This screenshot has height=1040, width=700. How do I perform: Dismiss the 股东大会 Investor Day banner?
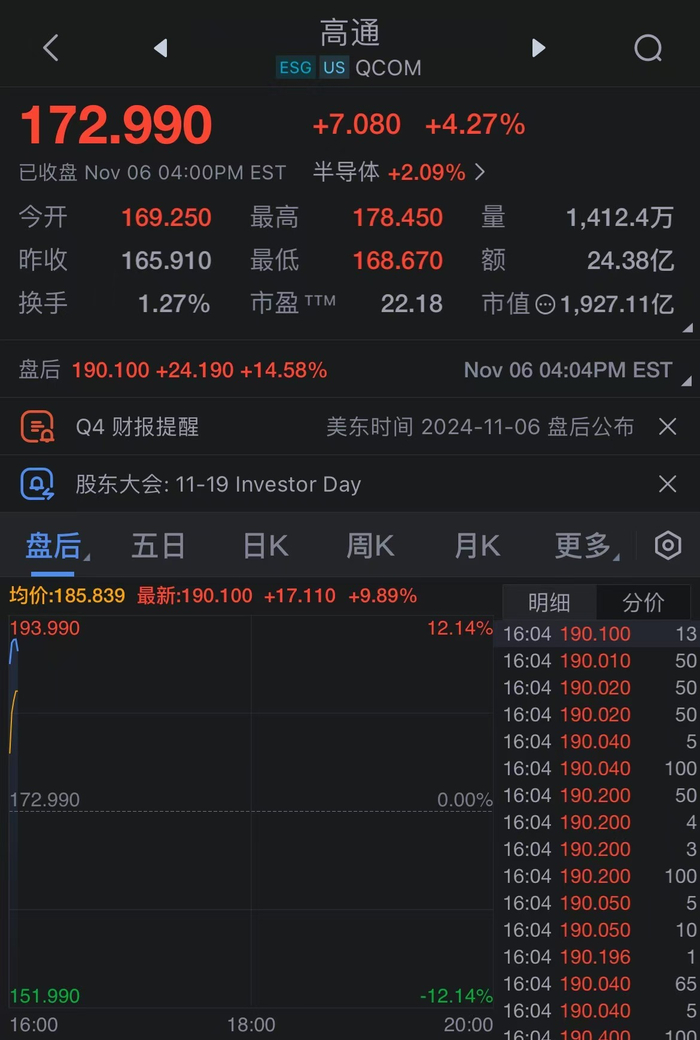click(x=668, y=485)
